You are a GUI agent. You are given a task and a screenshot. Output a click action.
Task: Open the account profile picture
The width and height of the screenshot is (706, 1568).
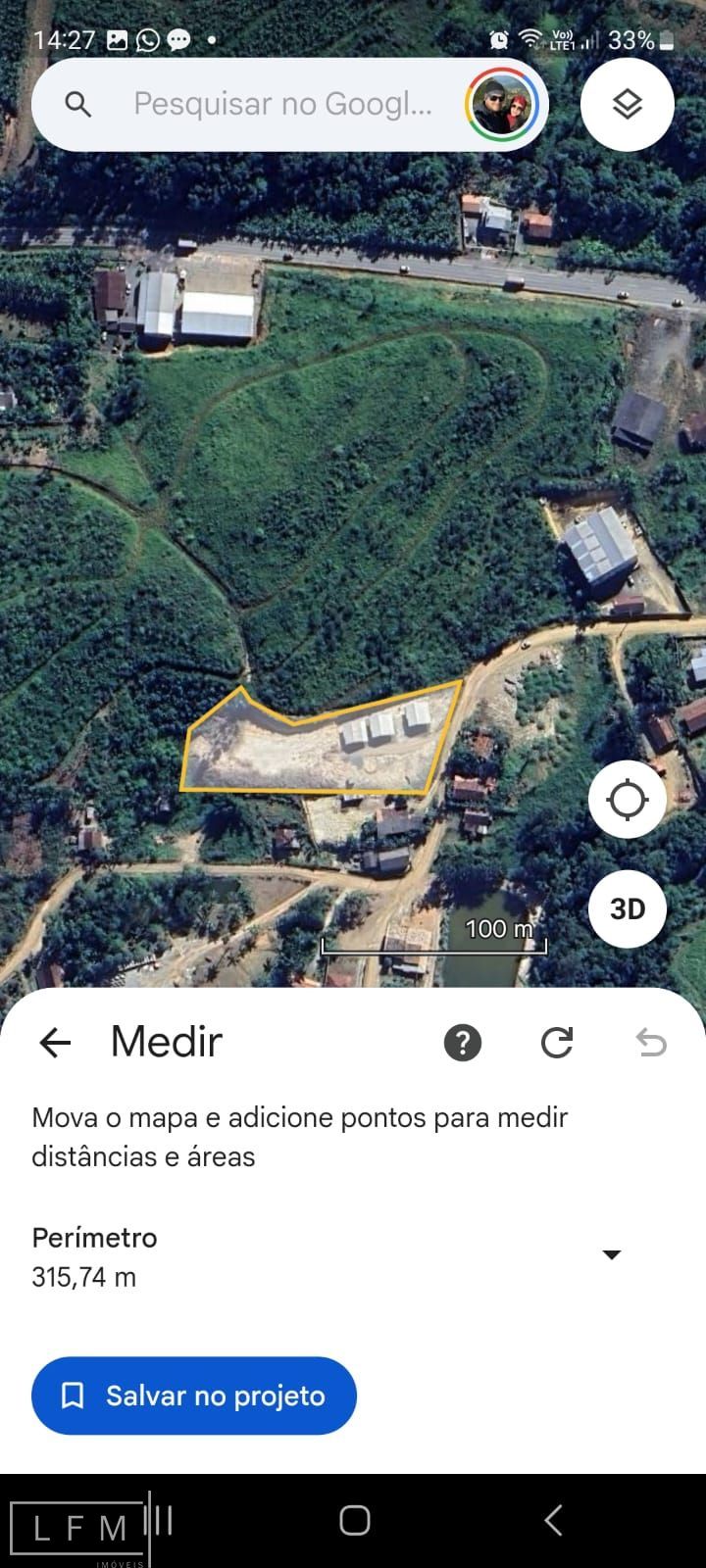coord(503,104)
